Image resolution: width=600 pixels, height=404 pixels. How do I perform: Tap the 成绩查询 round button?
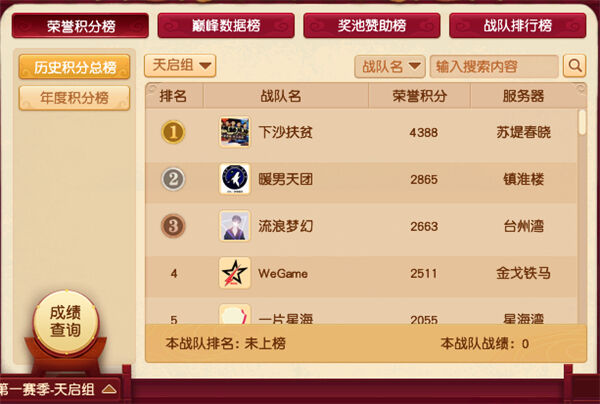coord(65,322)
